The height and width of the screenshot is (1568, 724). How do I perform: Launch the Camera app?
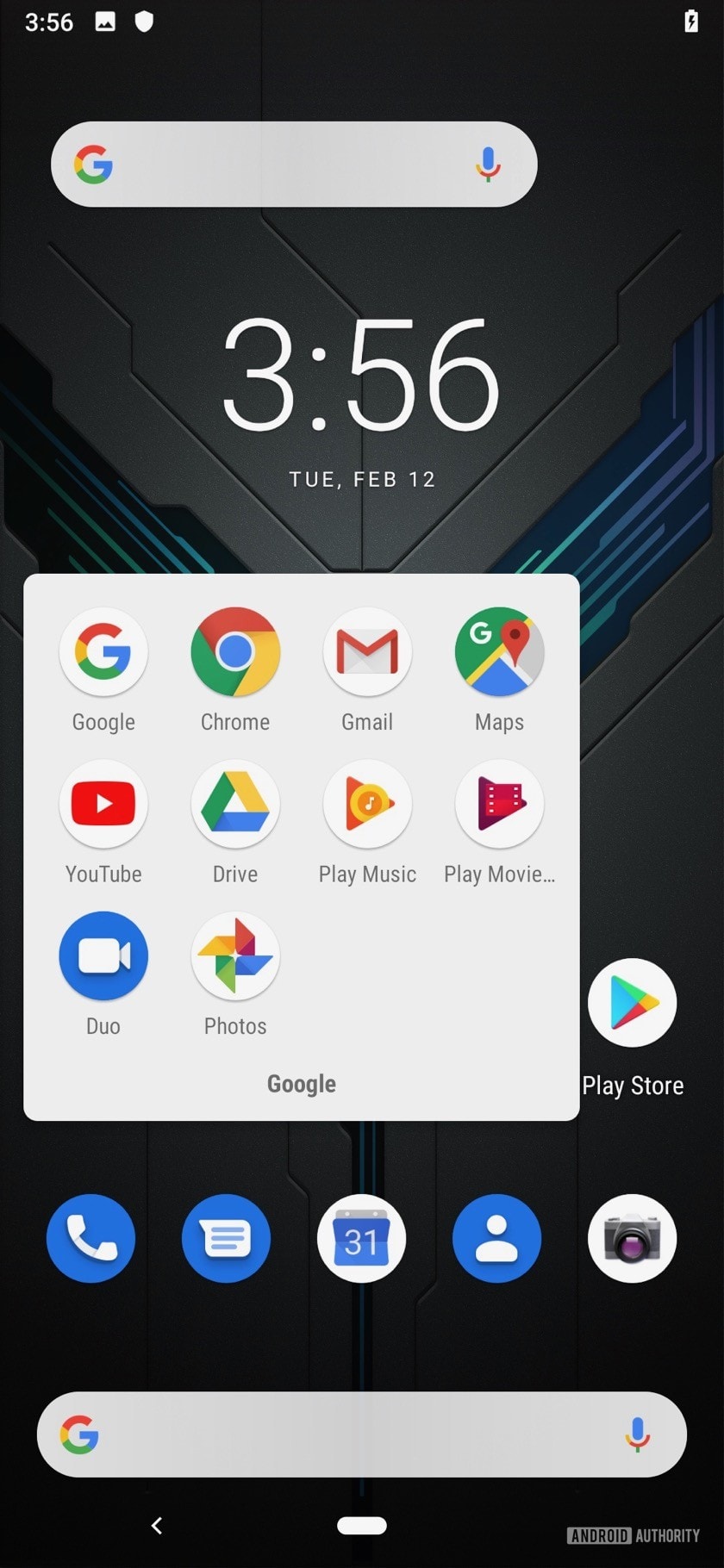632,1238
